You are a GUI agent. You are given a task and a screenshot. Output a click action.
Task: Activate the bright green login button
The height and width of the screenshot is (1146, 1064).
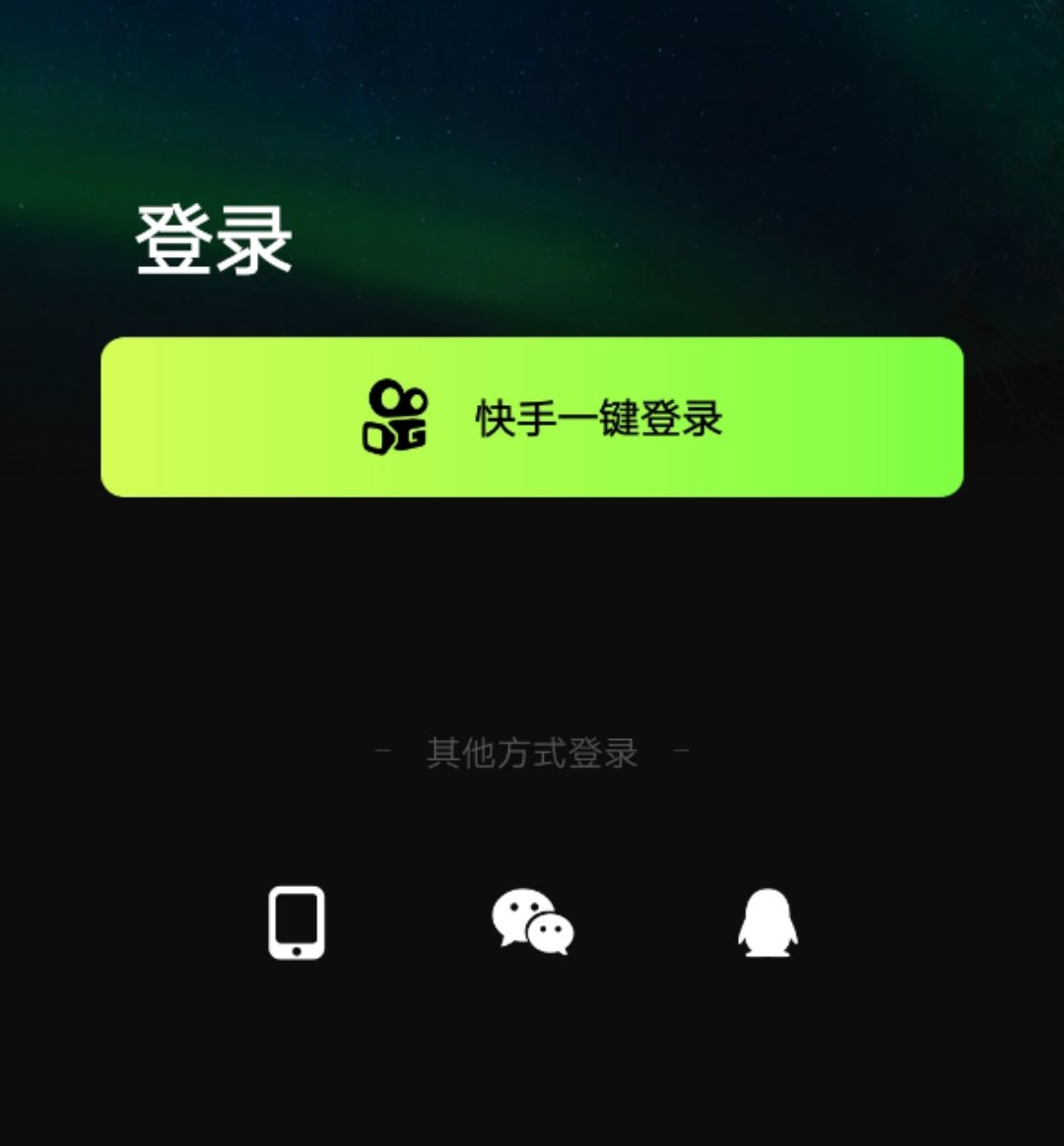tap(532, 416)
